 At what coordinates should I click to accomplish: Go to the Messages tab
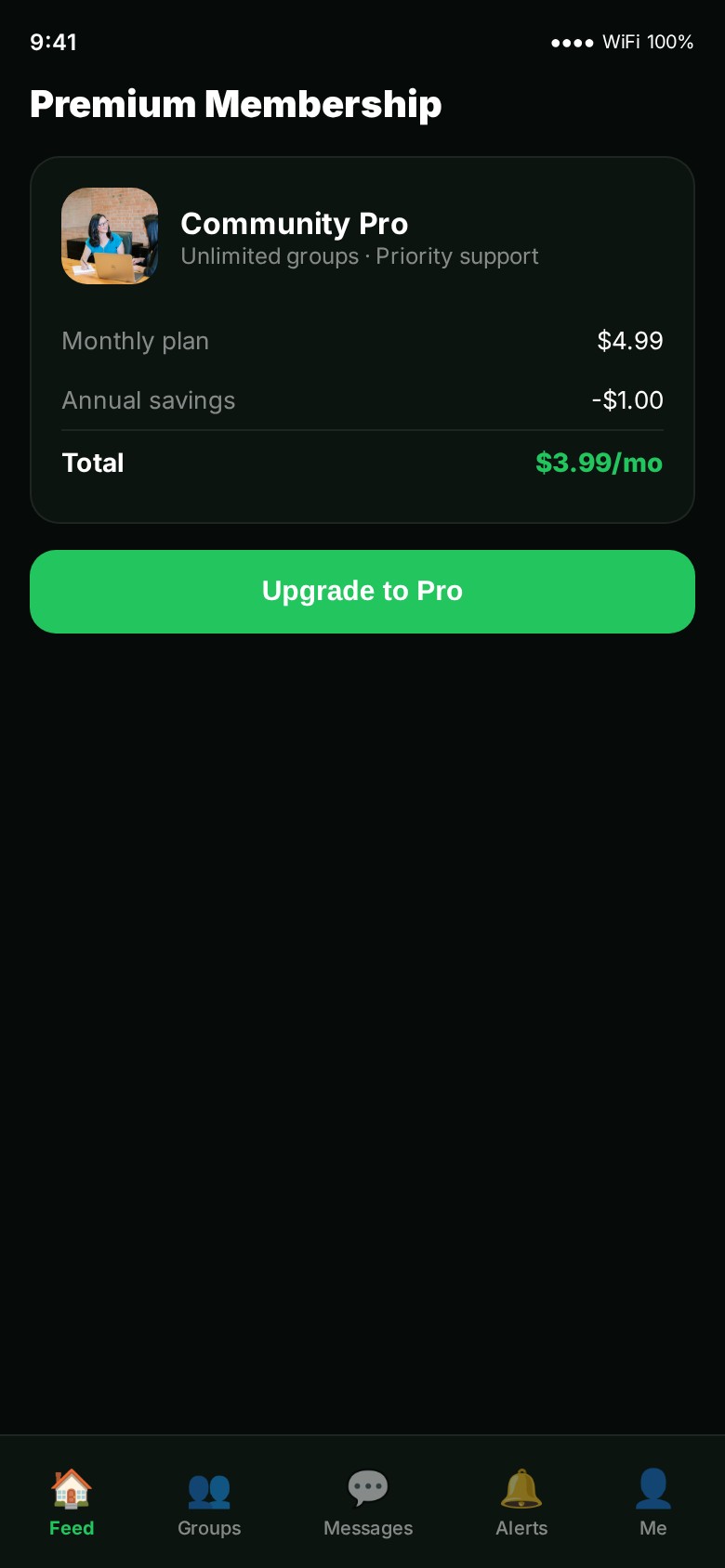click(368, 1503)
